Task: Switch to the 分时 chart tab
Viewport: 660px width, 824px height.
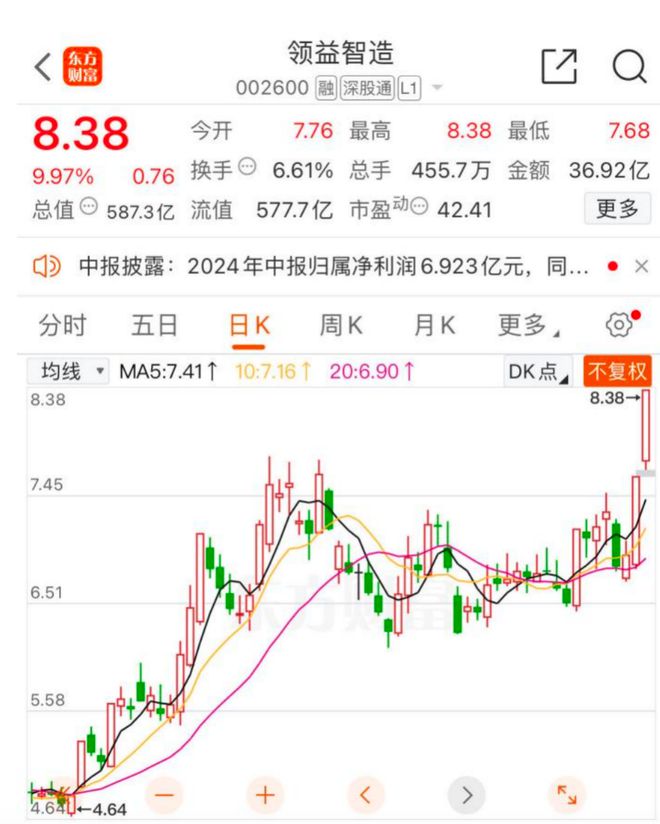Action: (x=63, y=325)
